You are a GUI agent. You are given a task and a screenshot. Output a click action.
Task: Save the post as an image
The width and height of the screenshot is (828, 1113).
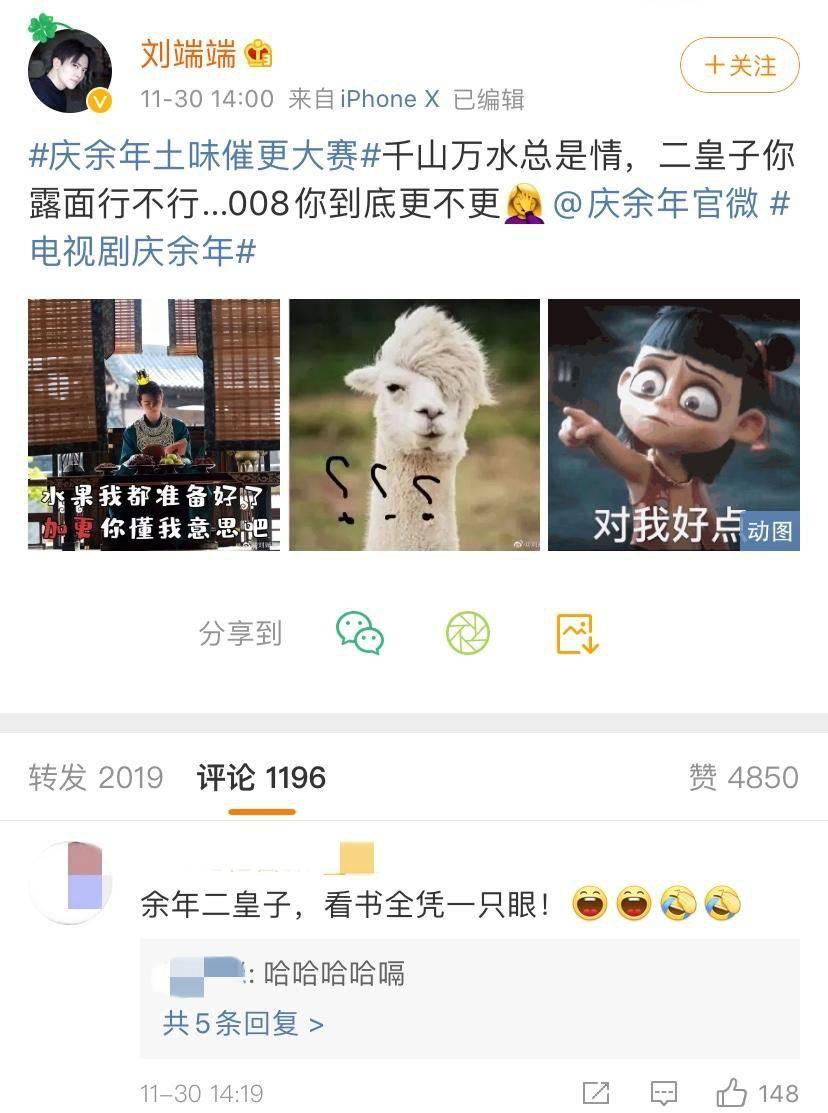coord(576,633)
